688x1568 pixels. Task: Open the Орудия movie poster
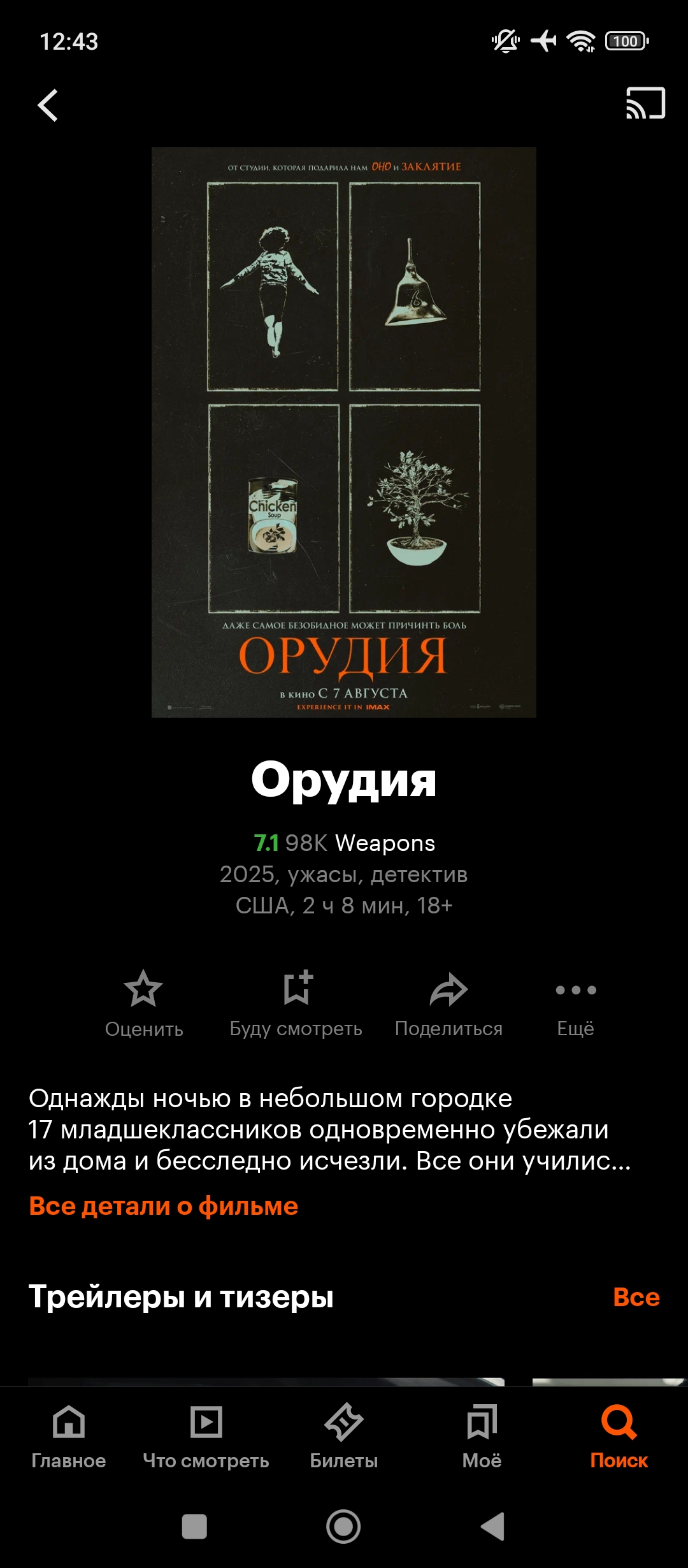[x=344, y=432]
